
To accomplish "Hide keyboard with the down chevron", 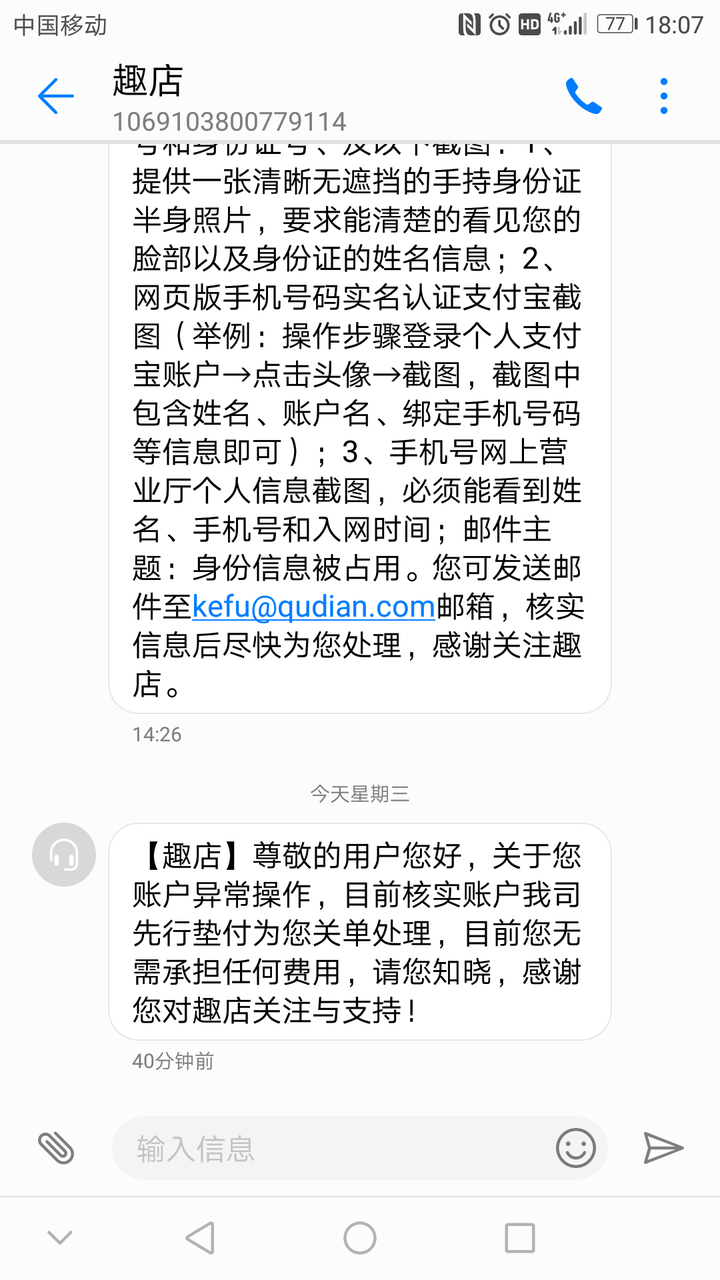I will [60, 1238].
